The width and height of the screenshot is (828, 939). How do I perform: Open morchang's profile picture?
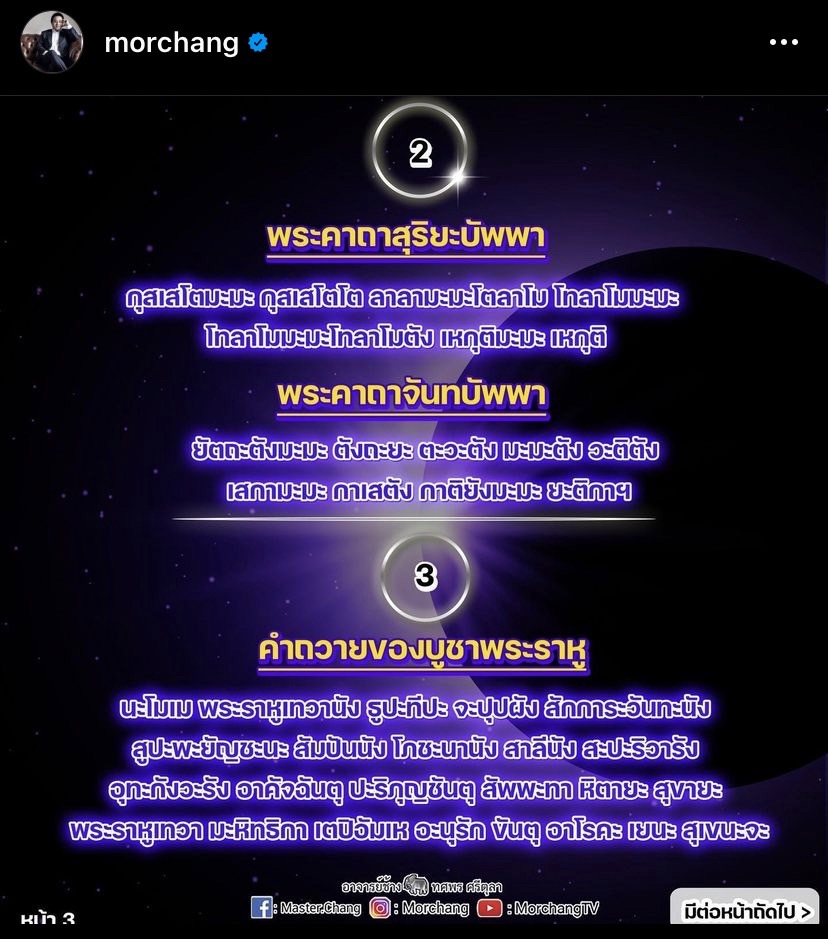52,43
